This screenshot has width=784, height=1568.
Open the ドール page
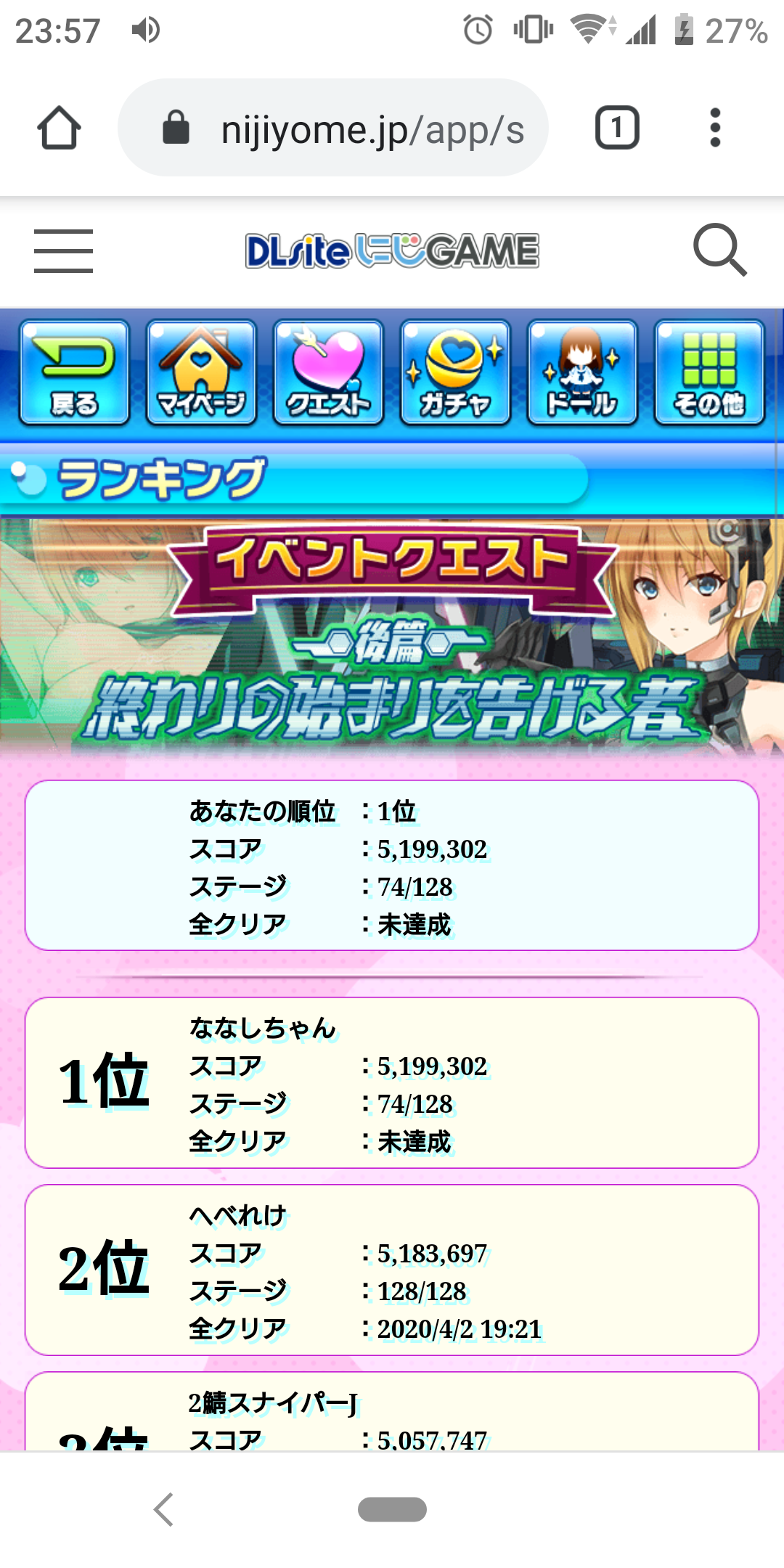(x=582, y=372)
